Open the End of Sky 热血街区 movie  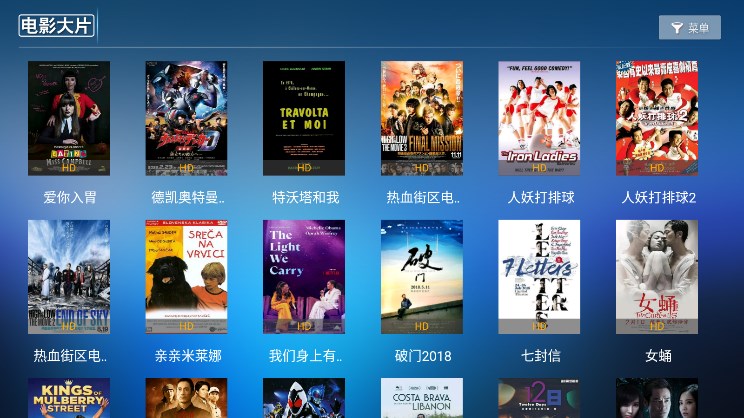69,276
